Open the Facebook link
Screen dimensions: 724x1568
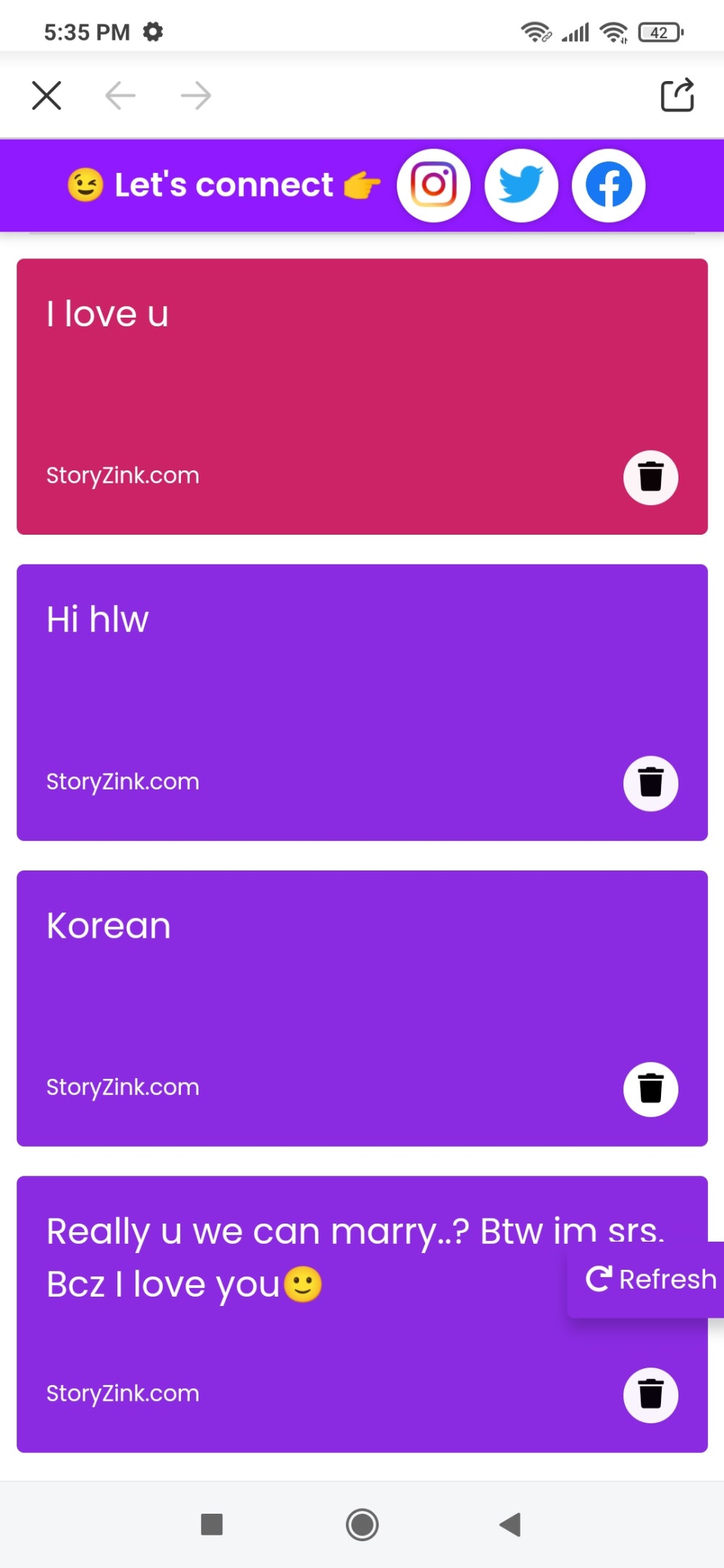click(608, 185)
